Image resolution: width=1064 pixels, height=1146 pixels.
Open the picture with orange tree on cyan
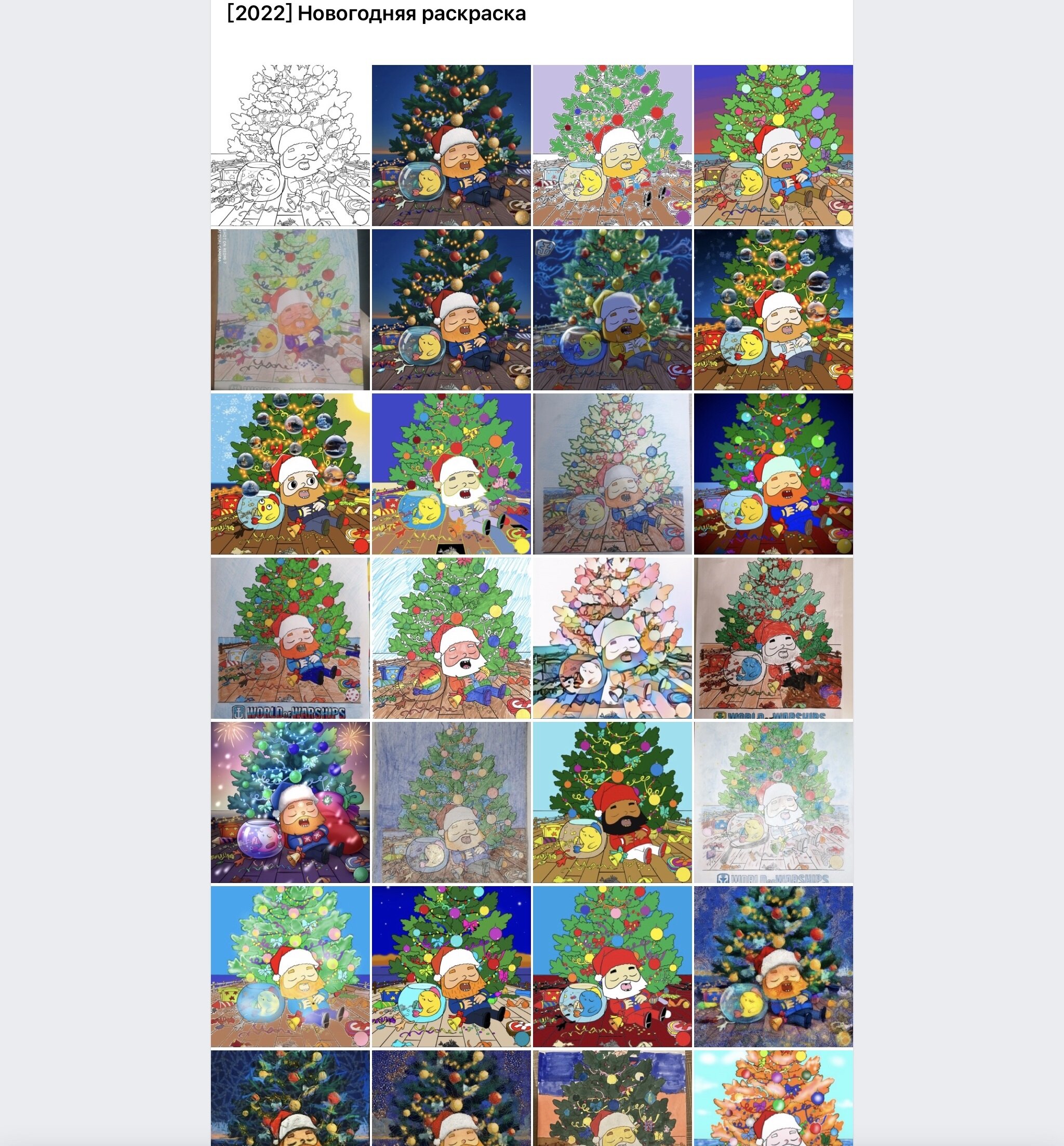[x=773, y=1097]
